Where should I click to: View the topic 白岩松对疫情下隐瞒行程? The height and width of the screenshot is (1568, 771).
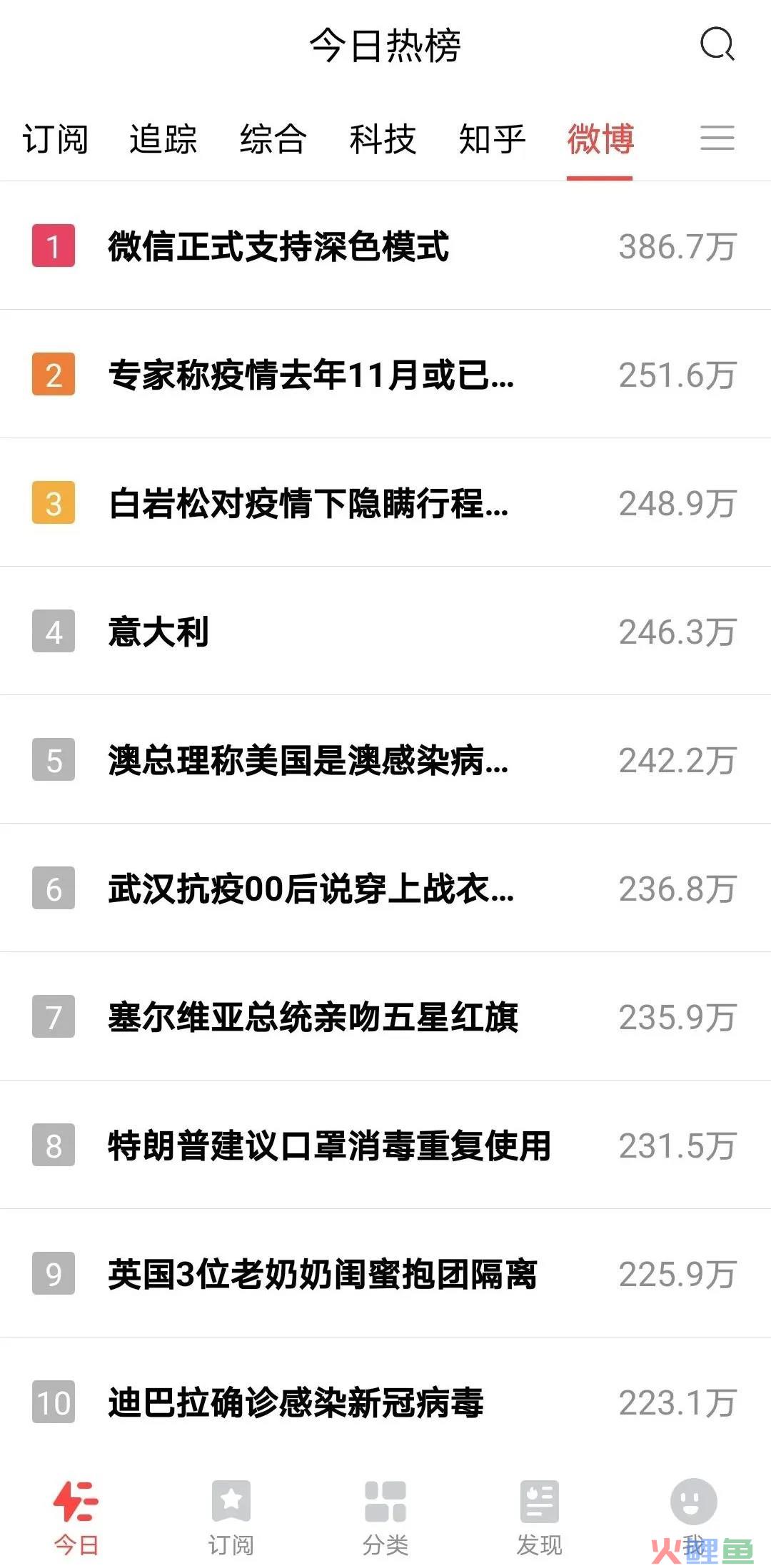(308, 503)
